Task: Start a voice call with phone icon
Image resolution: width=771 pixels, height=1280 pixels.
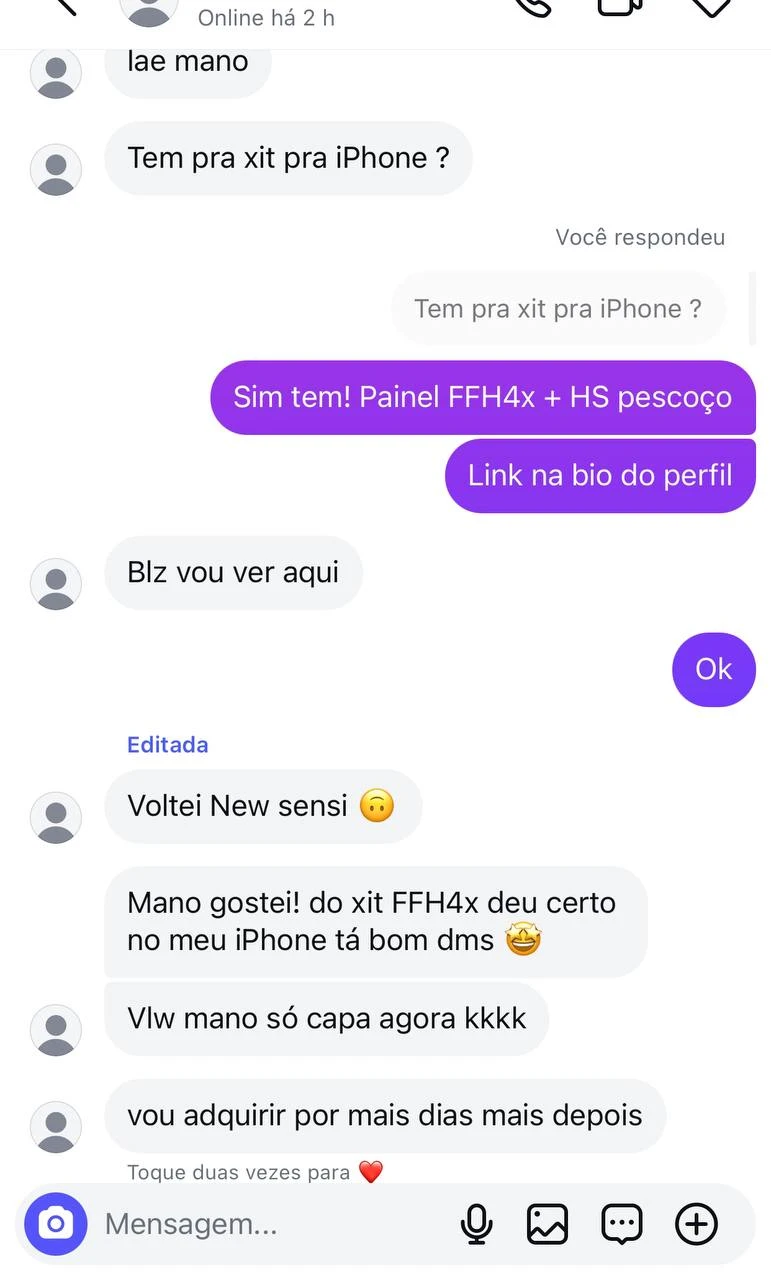Action: tap(532, 6)
